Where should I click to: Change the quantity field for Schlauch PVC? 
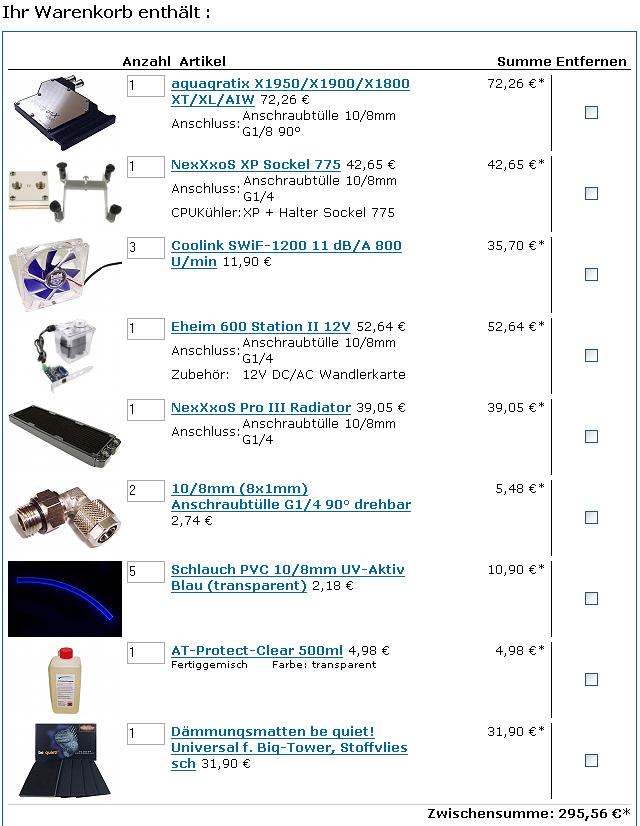coord(145,571)
